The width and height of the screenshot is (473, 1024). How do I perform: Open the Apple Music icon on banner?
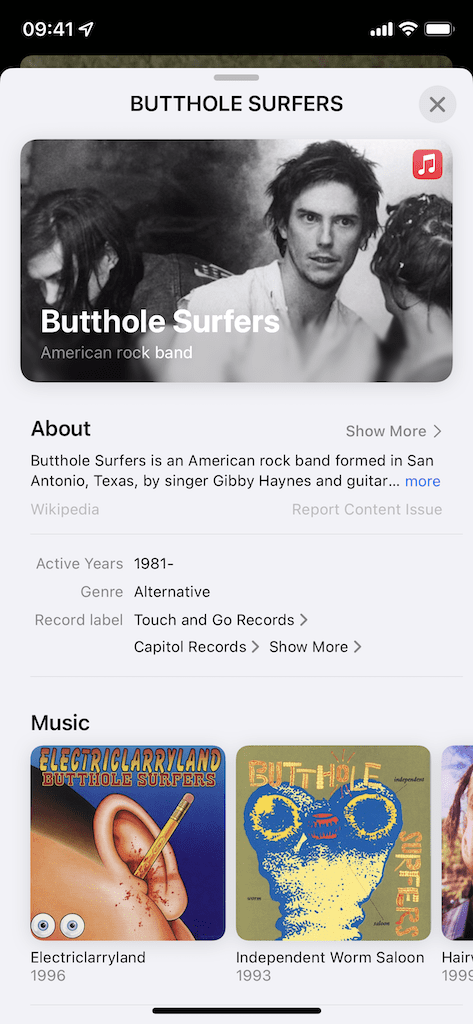[x=428, y=165]
